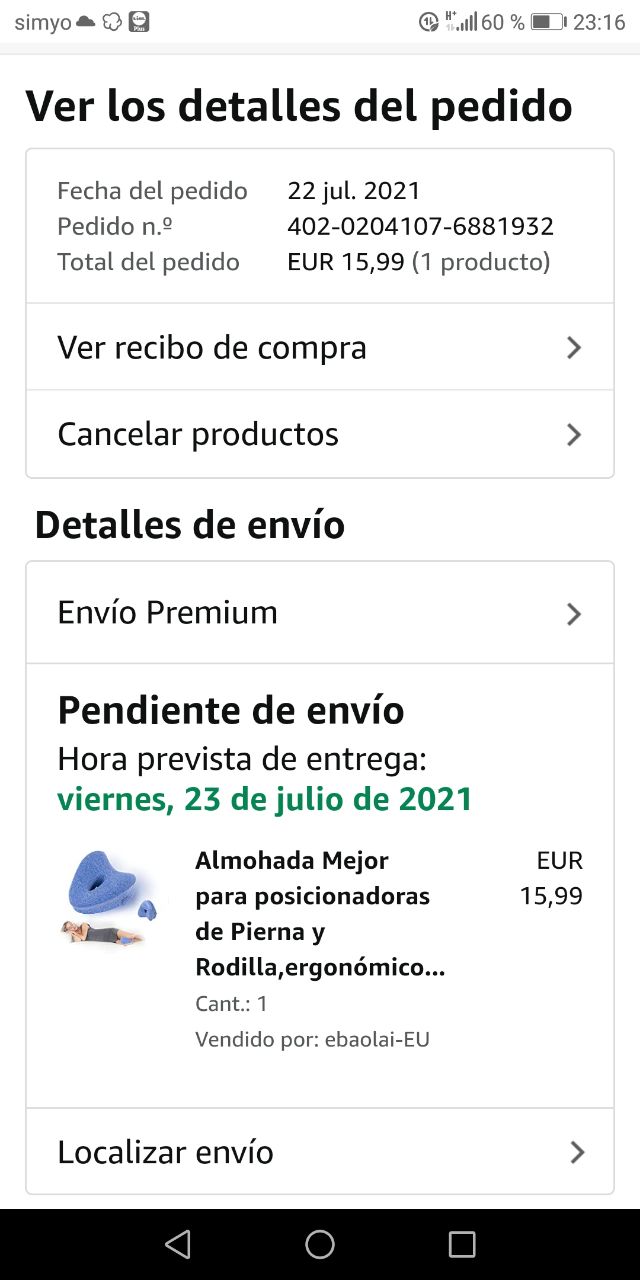
Task: Show recent apps with the square button
Action: click(x=462, y=1244)
